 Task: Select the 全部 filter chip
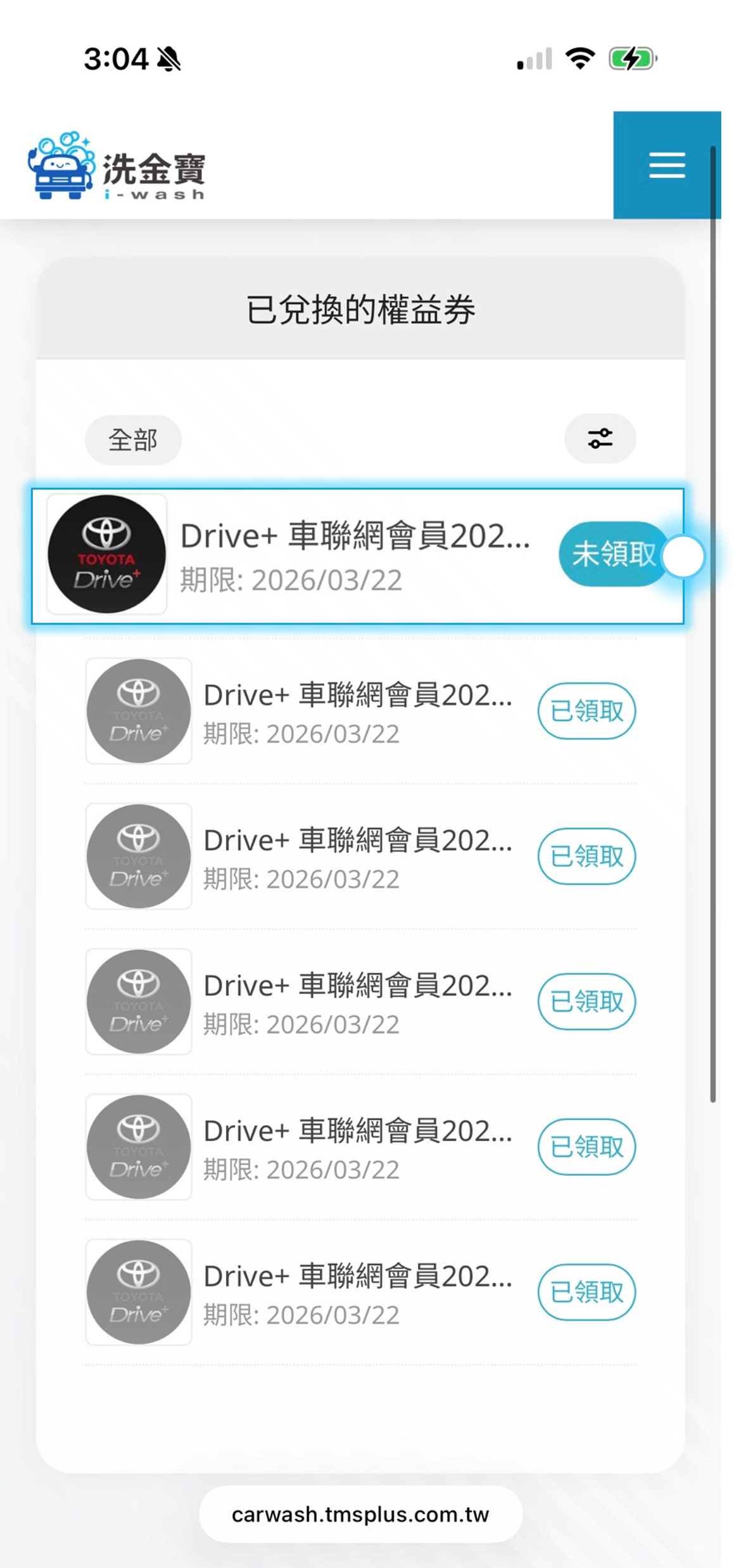click(133, 440)
